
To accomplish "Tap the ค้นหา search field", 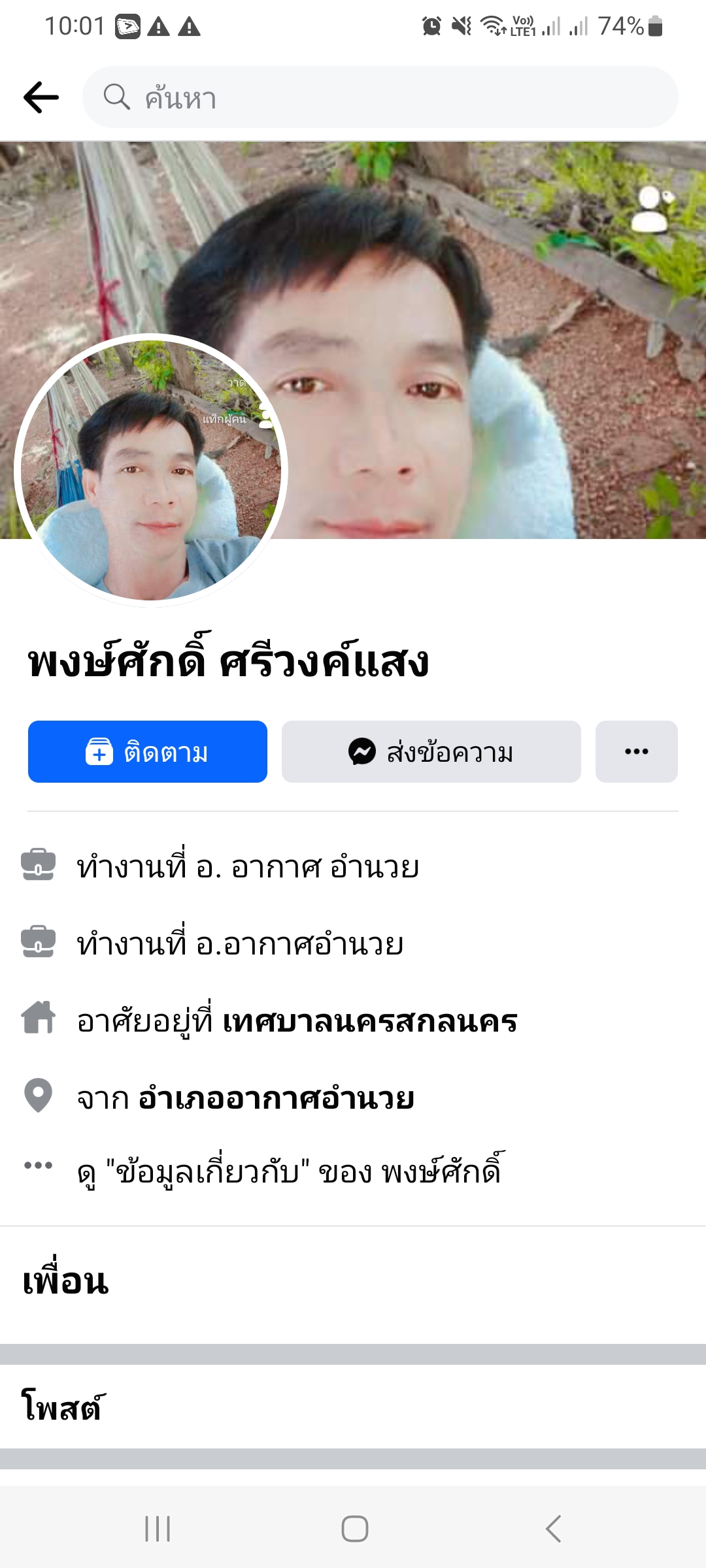I will (x=379, y=97).
